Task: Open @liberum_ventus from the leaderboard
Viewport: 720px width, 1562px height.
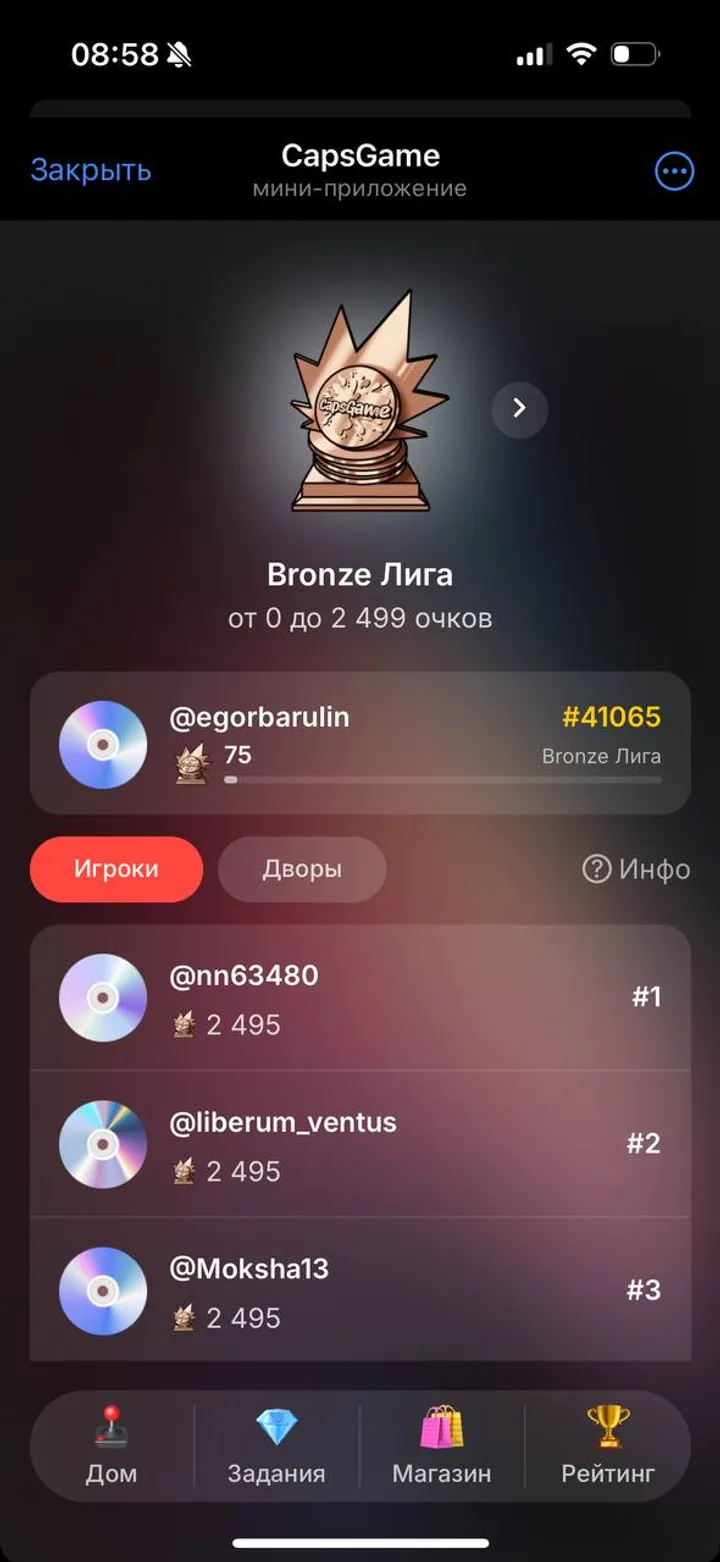Action: (360, 1144)
